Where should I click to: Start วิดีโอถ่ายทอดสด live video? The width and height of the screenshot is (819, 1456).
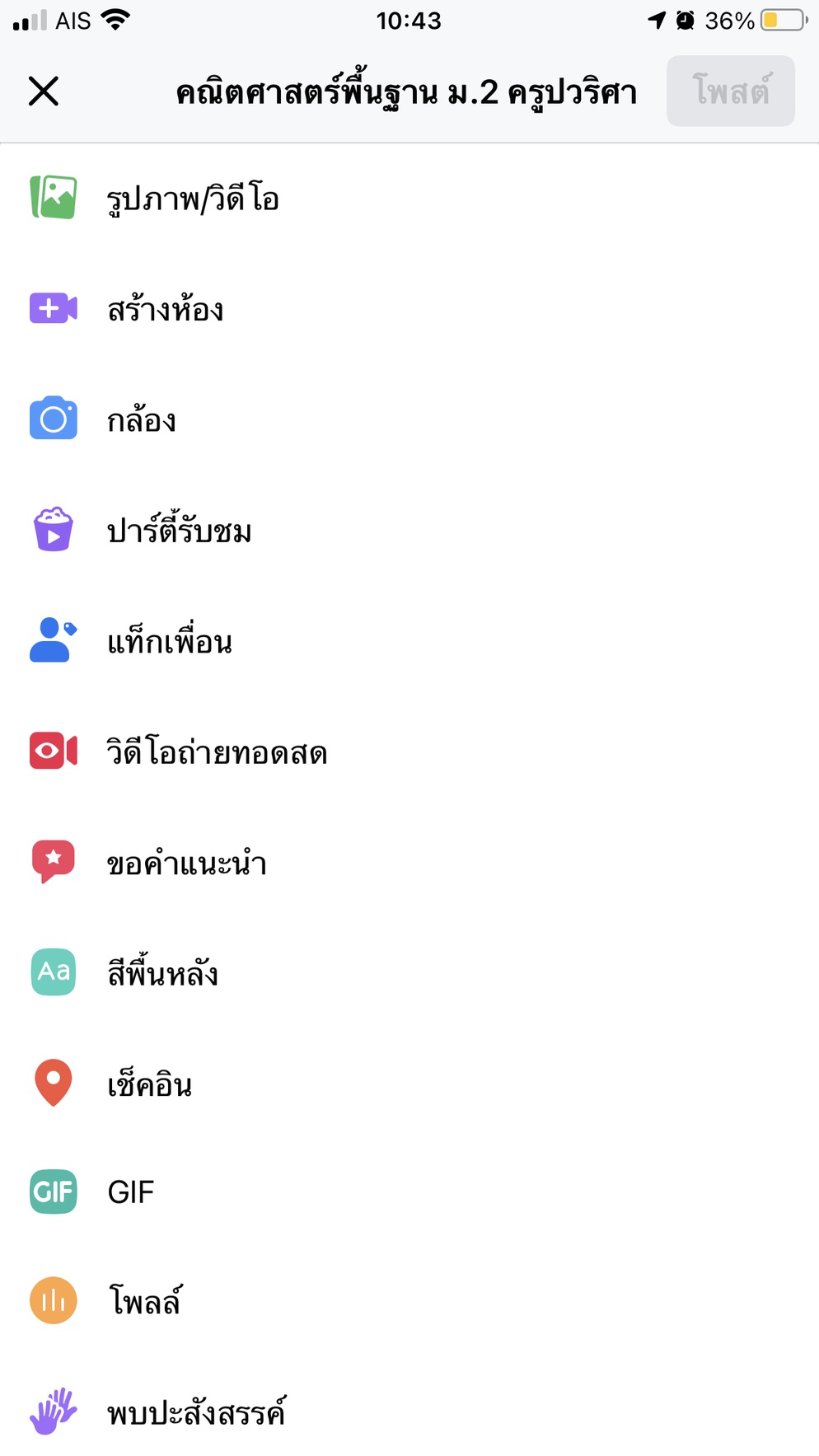(x=409, y=751)
